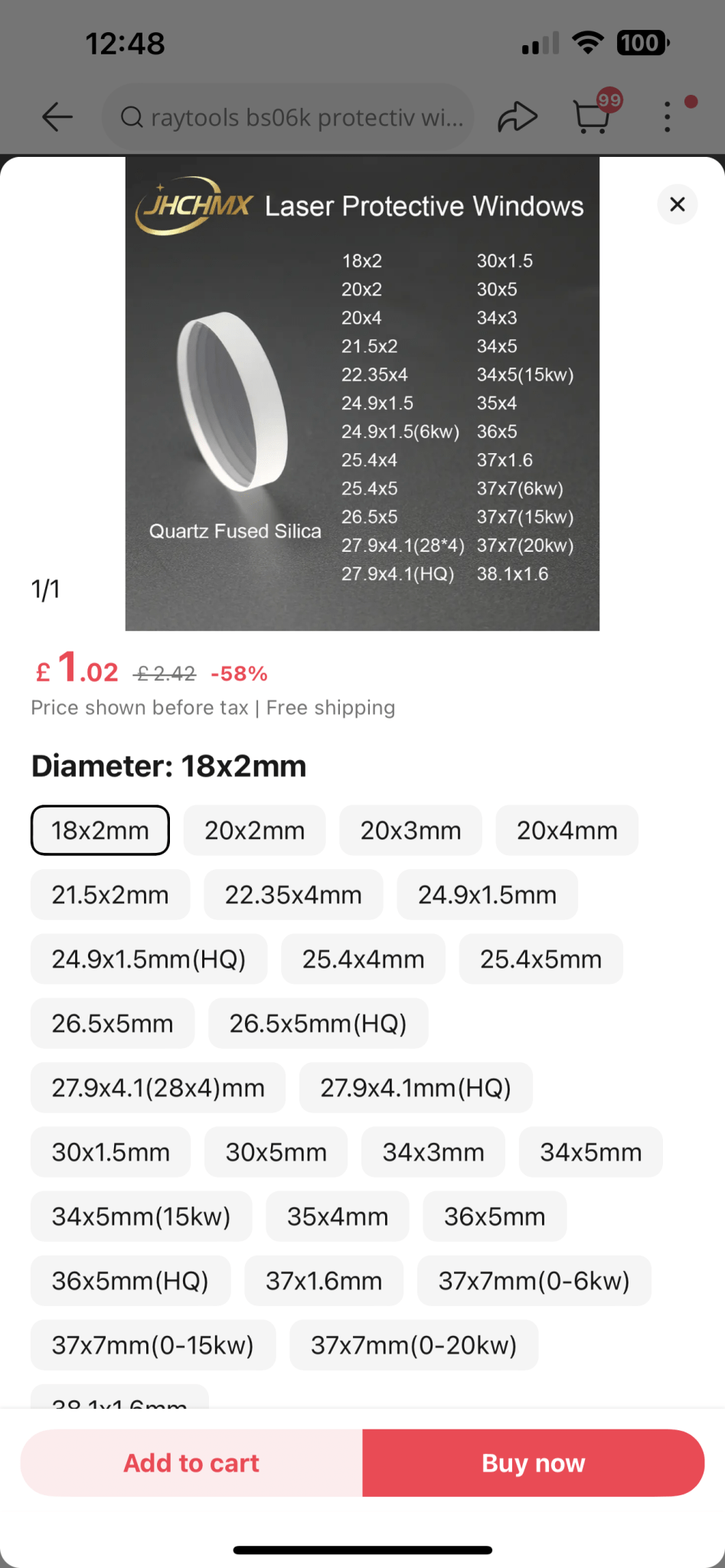Pick 27.9x4.1(28x4)mm variant
725x1568 pixels.
[x=158, y=1087]
